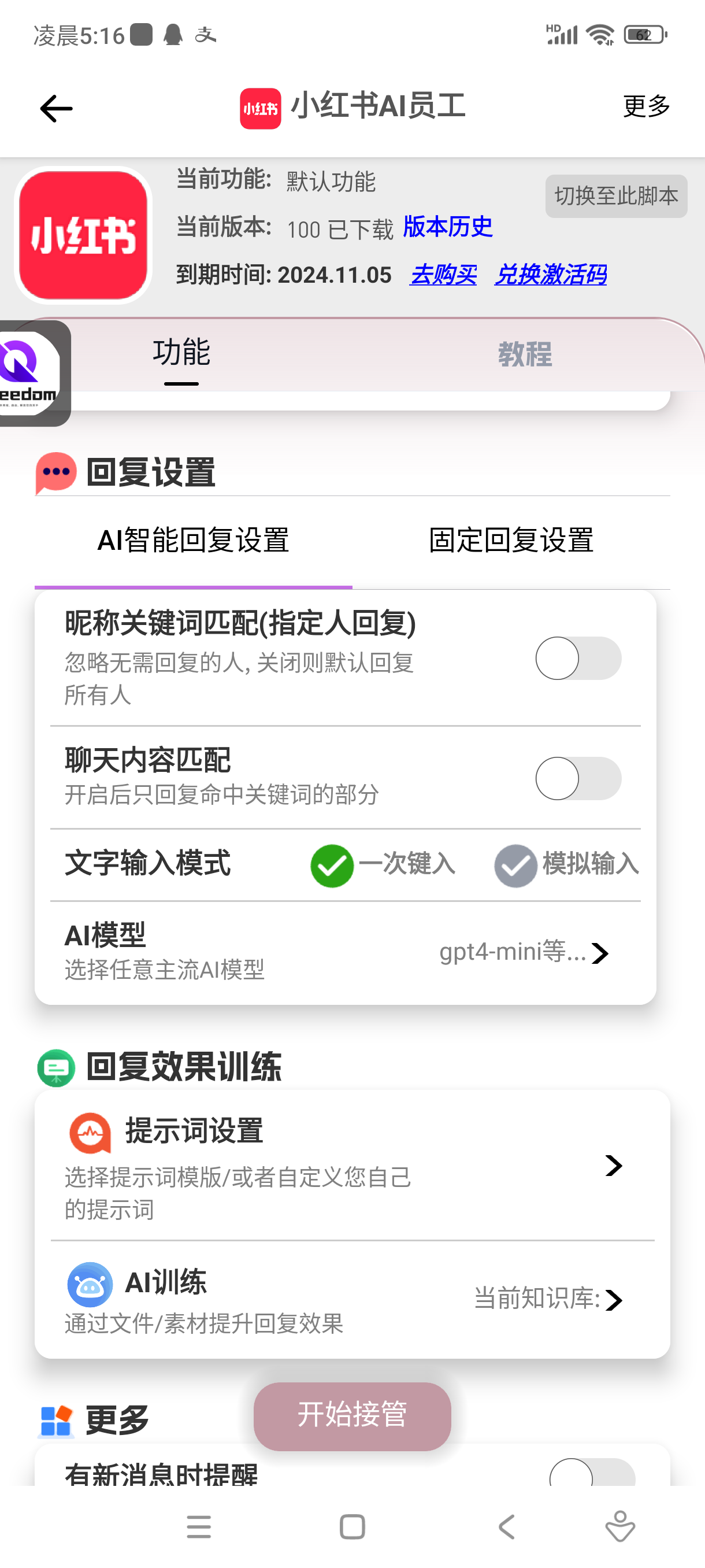
Task: Enable the 昵称关键词匹配 toggle
Action: pyautogui.click(x=578, y=658)
